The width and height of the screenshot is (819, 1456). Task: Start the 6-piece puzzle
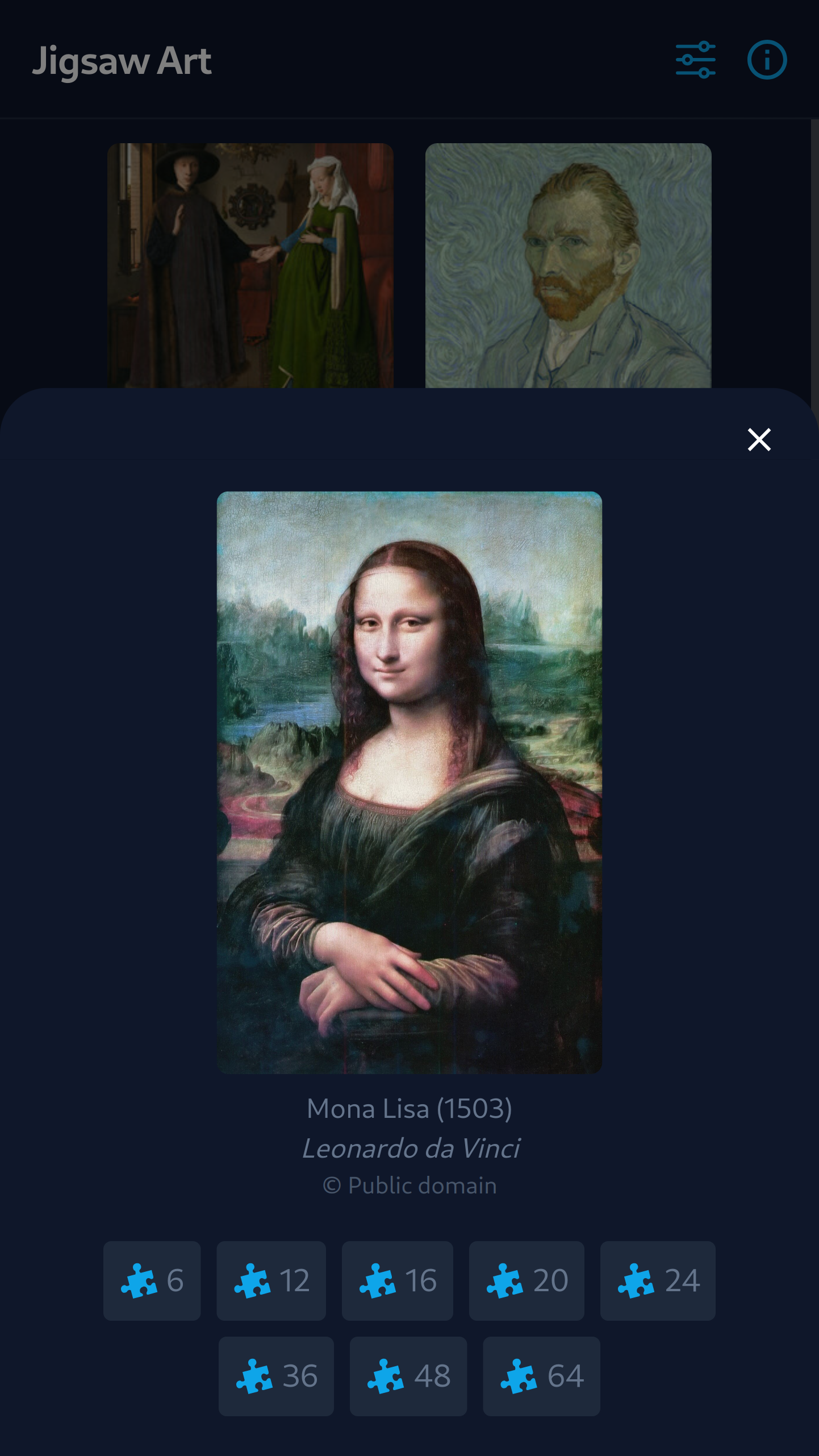tap(152, 1280)
